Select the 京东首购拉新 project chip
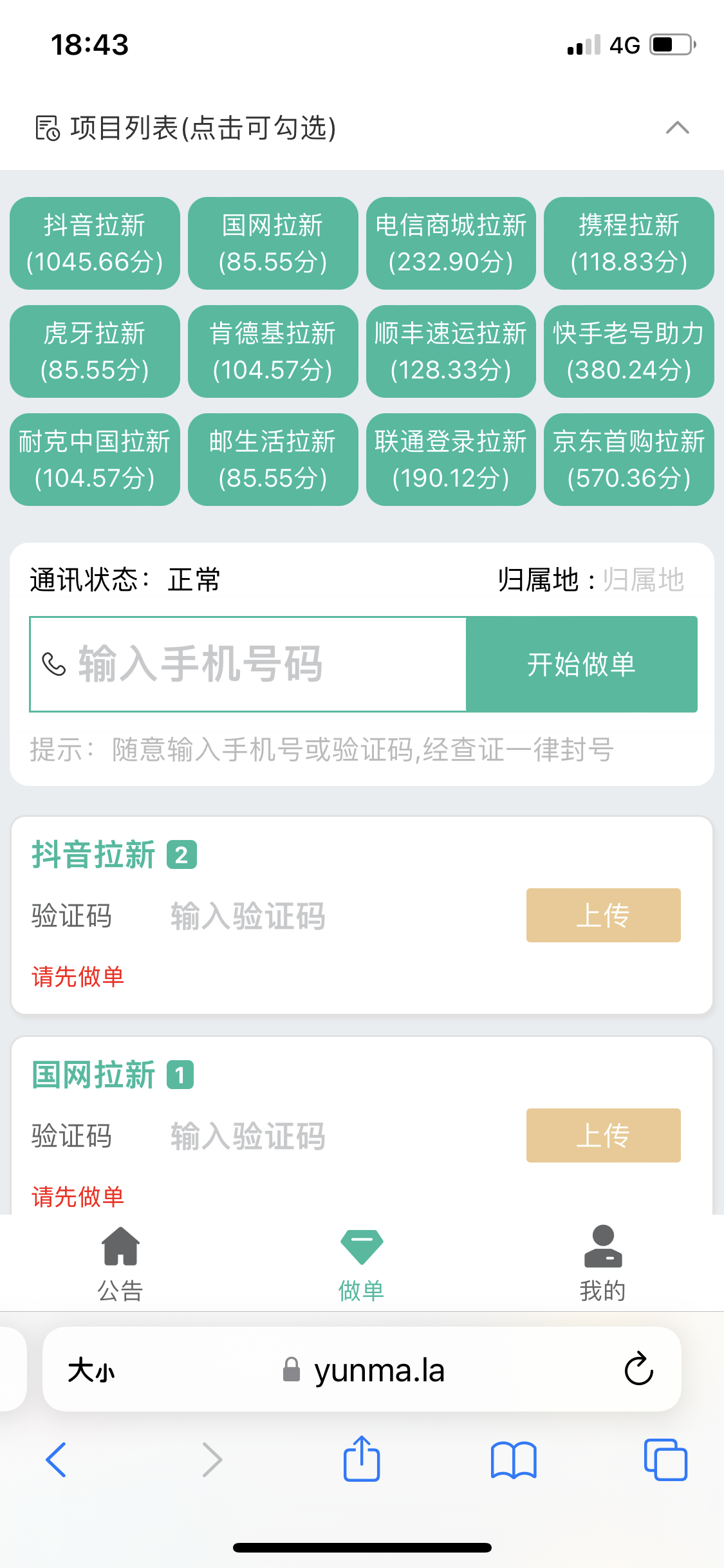Viewport: 724px width, 1568px height. pyautogui.click(x=629, y=460)
